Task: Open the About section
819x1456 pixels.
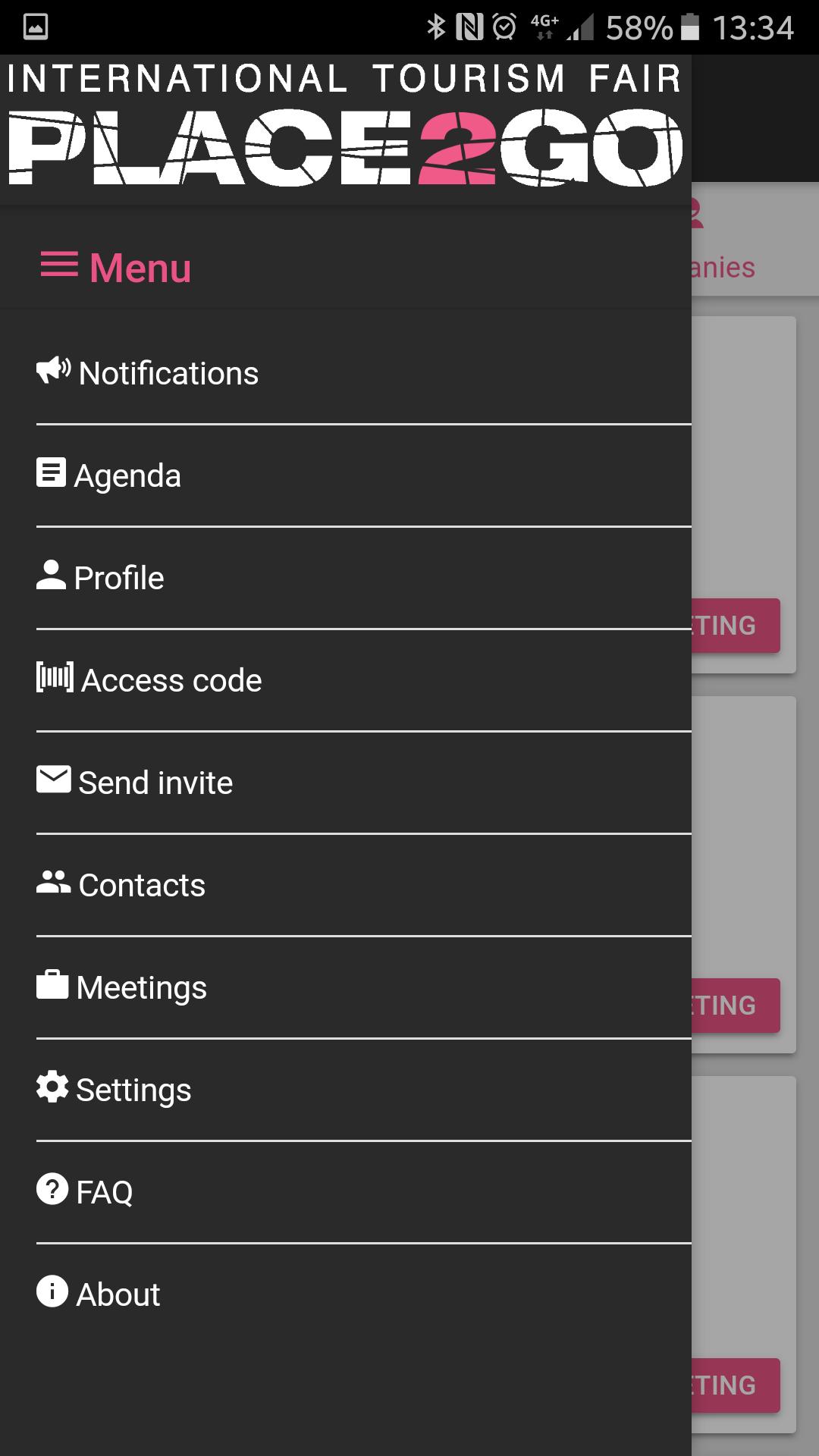Action: tap(118, 1294)
